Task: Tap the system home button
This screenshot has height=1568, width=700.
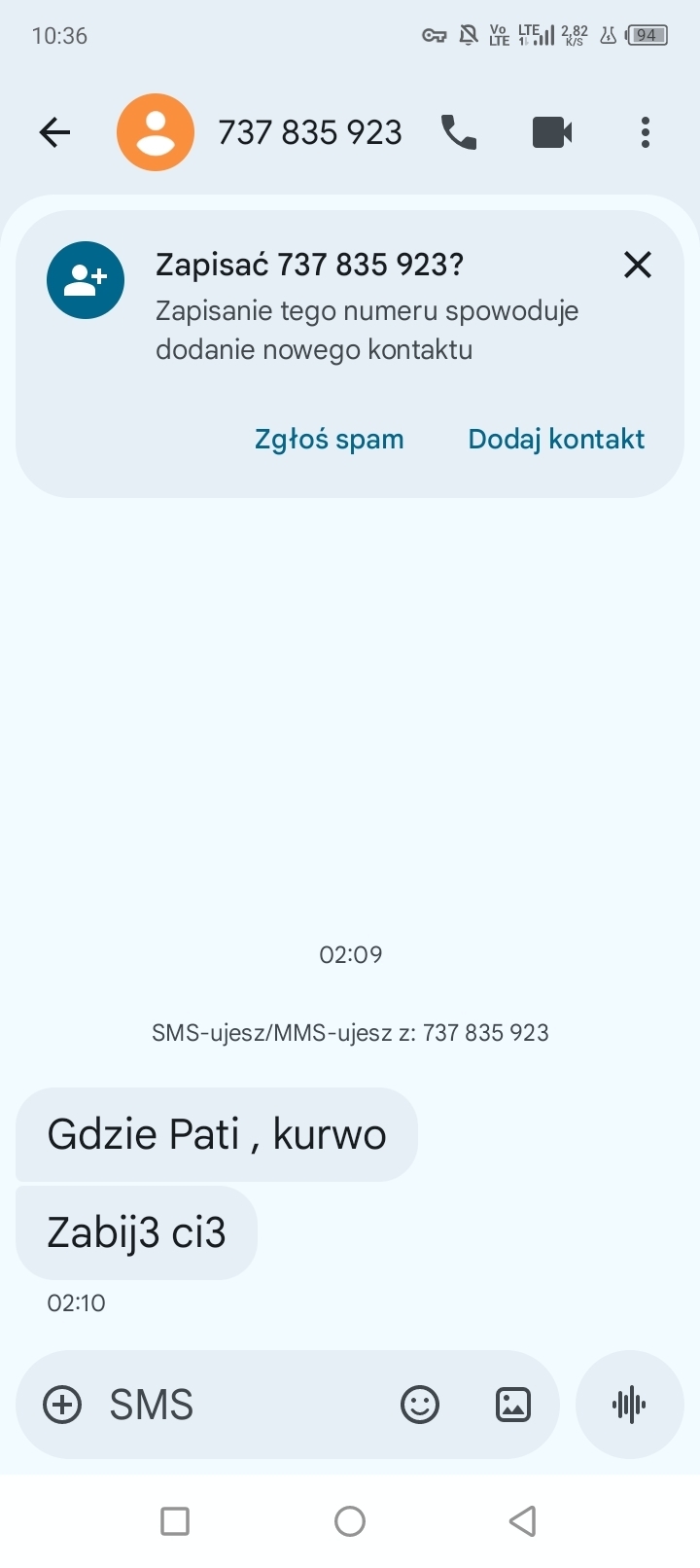Action: click(x=350, y=1521)
